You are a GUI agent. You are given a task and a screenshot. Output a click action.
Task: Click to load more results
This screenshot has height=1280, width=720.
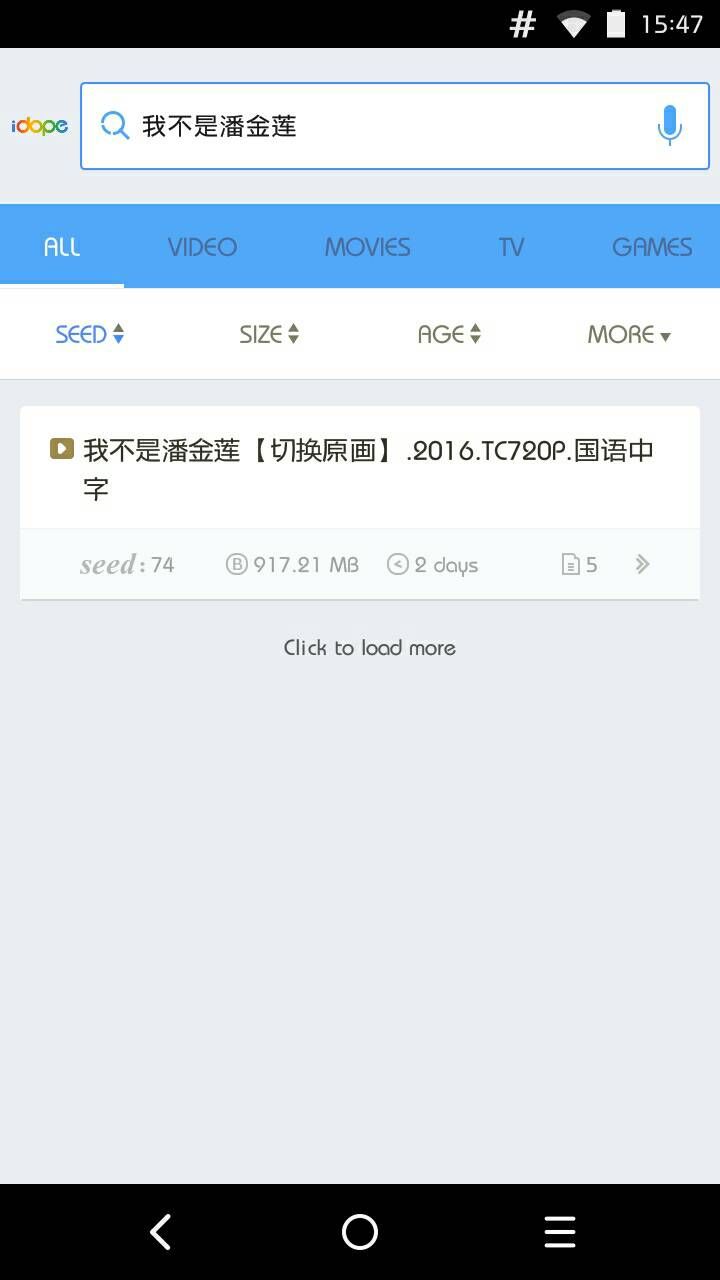[369, 648]
